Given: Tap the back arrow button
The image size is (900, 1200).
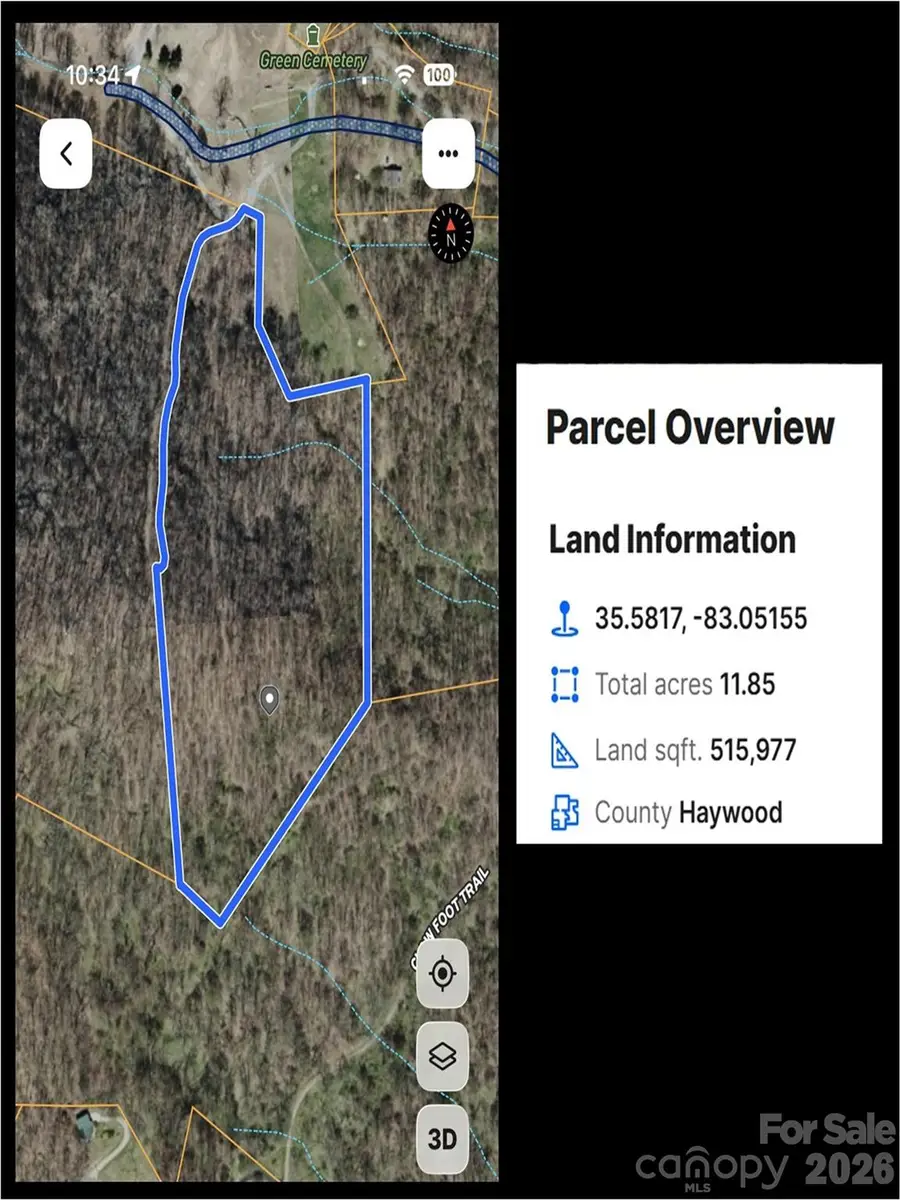Looking at the screenshot, I should pos(66,152).
